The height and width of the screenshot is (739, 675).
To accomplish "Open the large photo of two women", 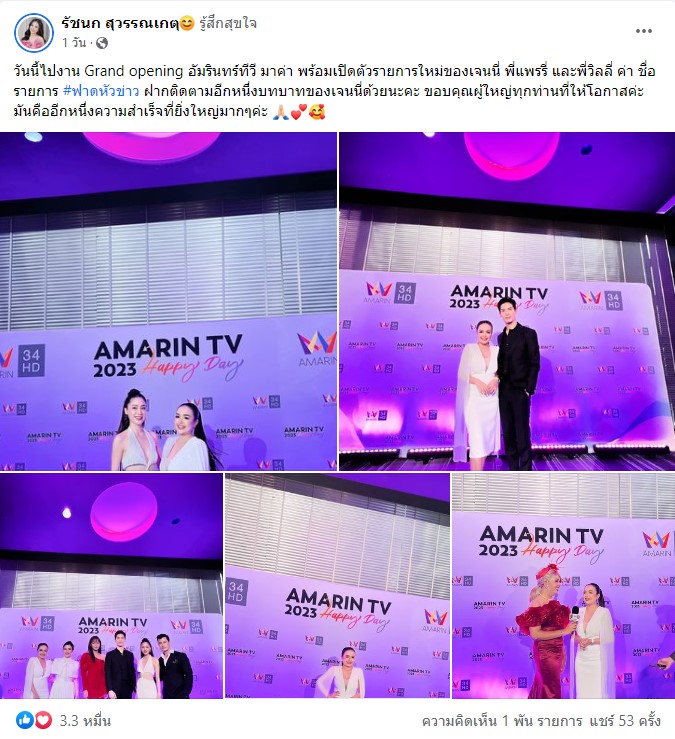I will pyautogui.click(x=168, y=301).
